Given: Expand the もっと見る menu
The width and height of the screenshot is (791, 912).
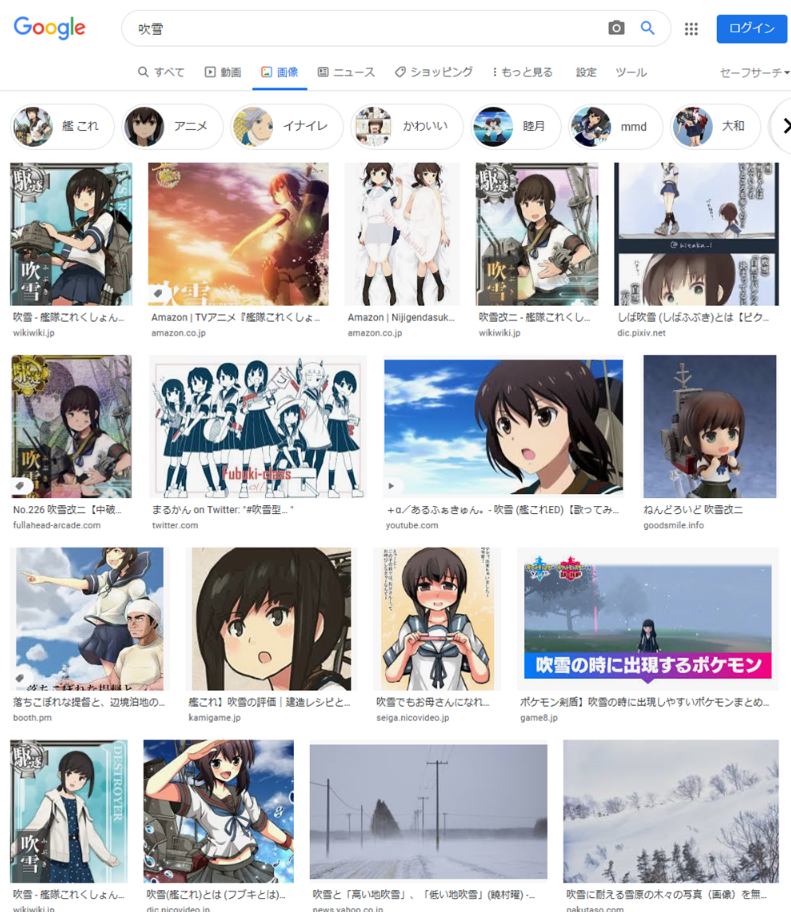Looking at the screenshot, I should tap(522, 72).
